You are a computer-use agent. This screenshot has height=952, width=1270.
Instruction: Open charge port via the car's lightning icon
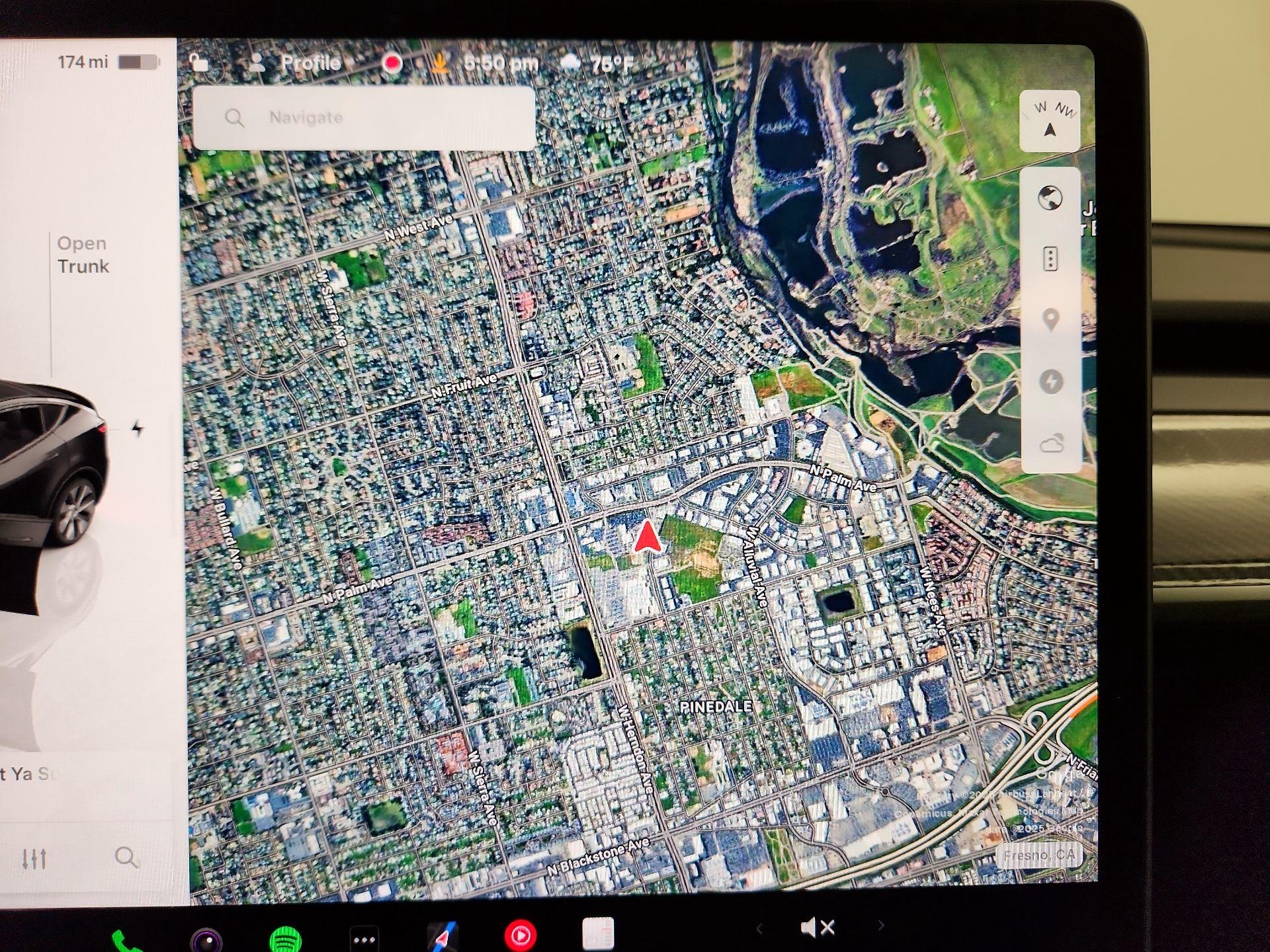click(137, 428)
